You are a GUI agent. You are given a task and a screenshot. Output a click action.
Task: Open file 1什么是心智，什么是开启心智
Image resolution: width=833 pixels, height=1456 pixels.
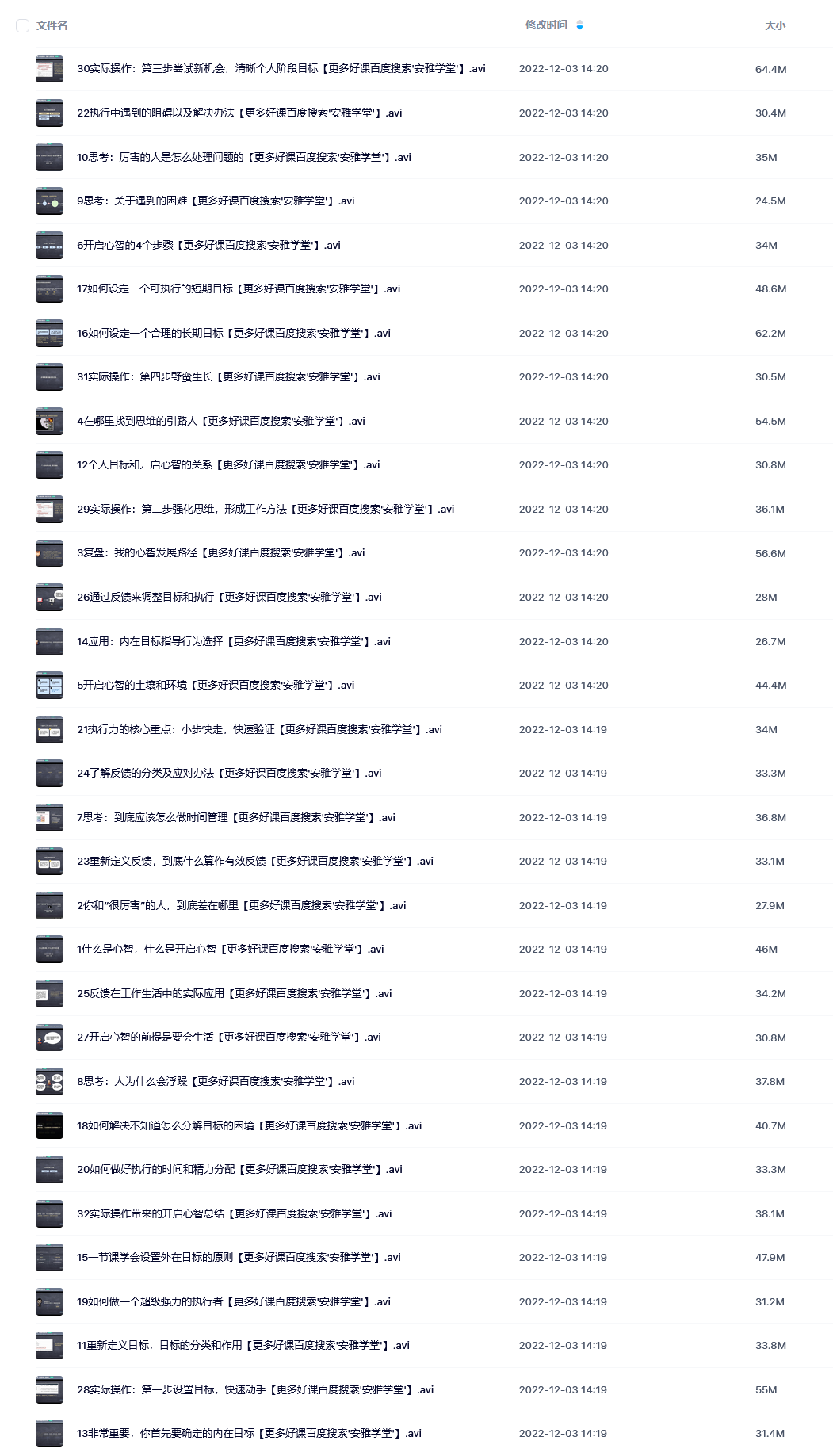pyautogui.click(x=231, y=950)
